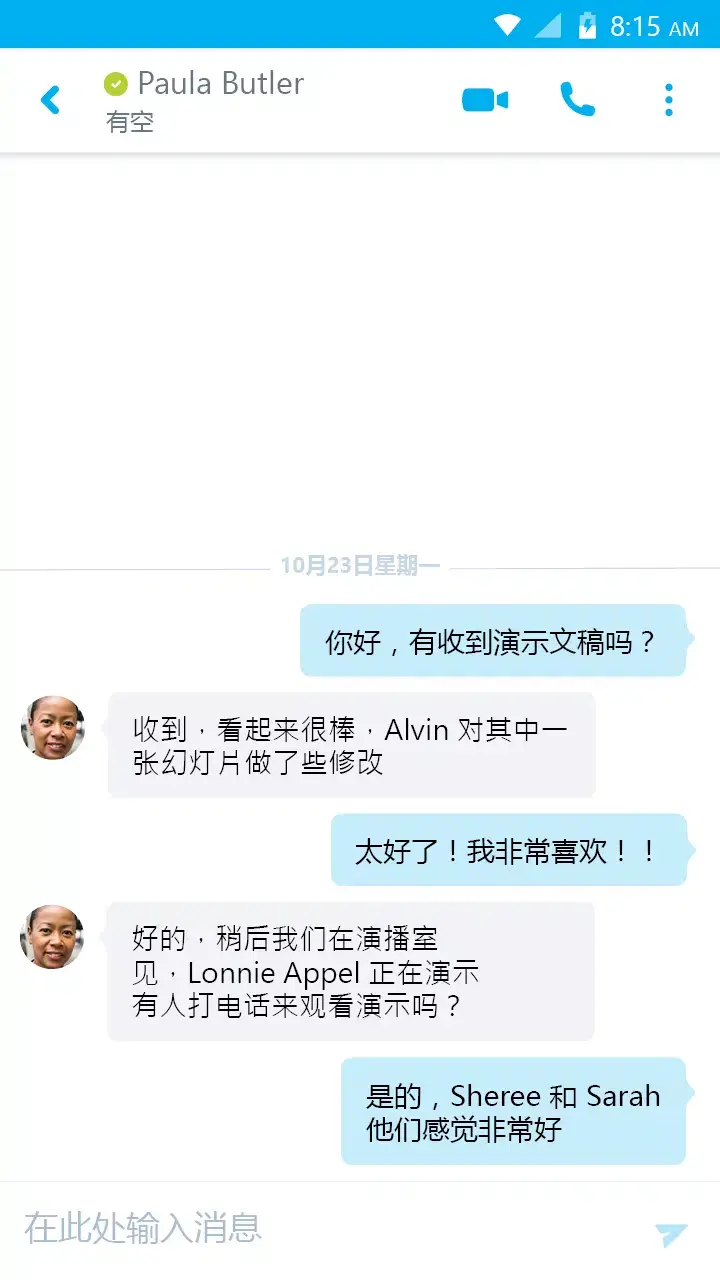Tap the bubble 太好了！我非常喜欢！！
The width and height of the screenshot is (720, 1280).
click(509, 850)
